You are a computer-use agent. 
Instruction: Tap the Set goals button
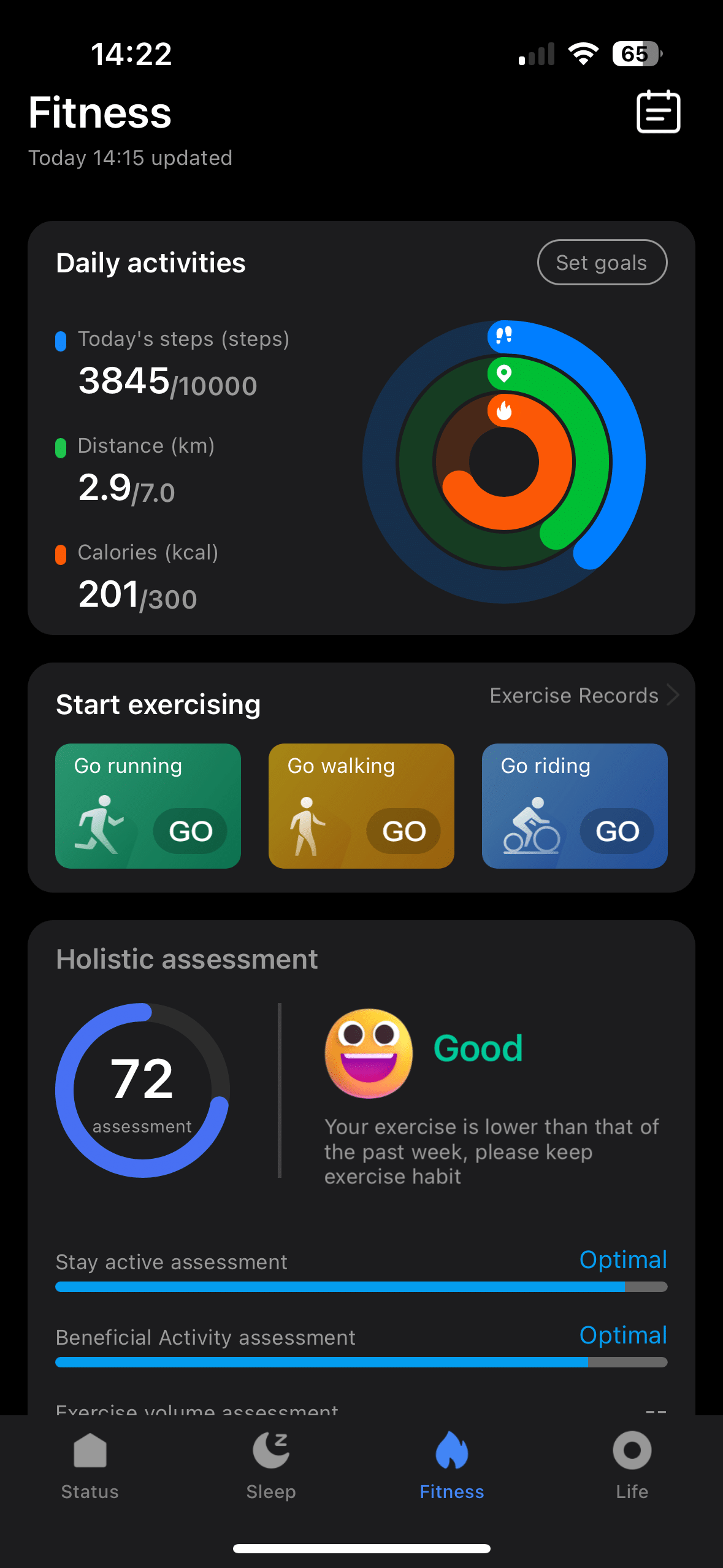click(602, 263)
